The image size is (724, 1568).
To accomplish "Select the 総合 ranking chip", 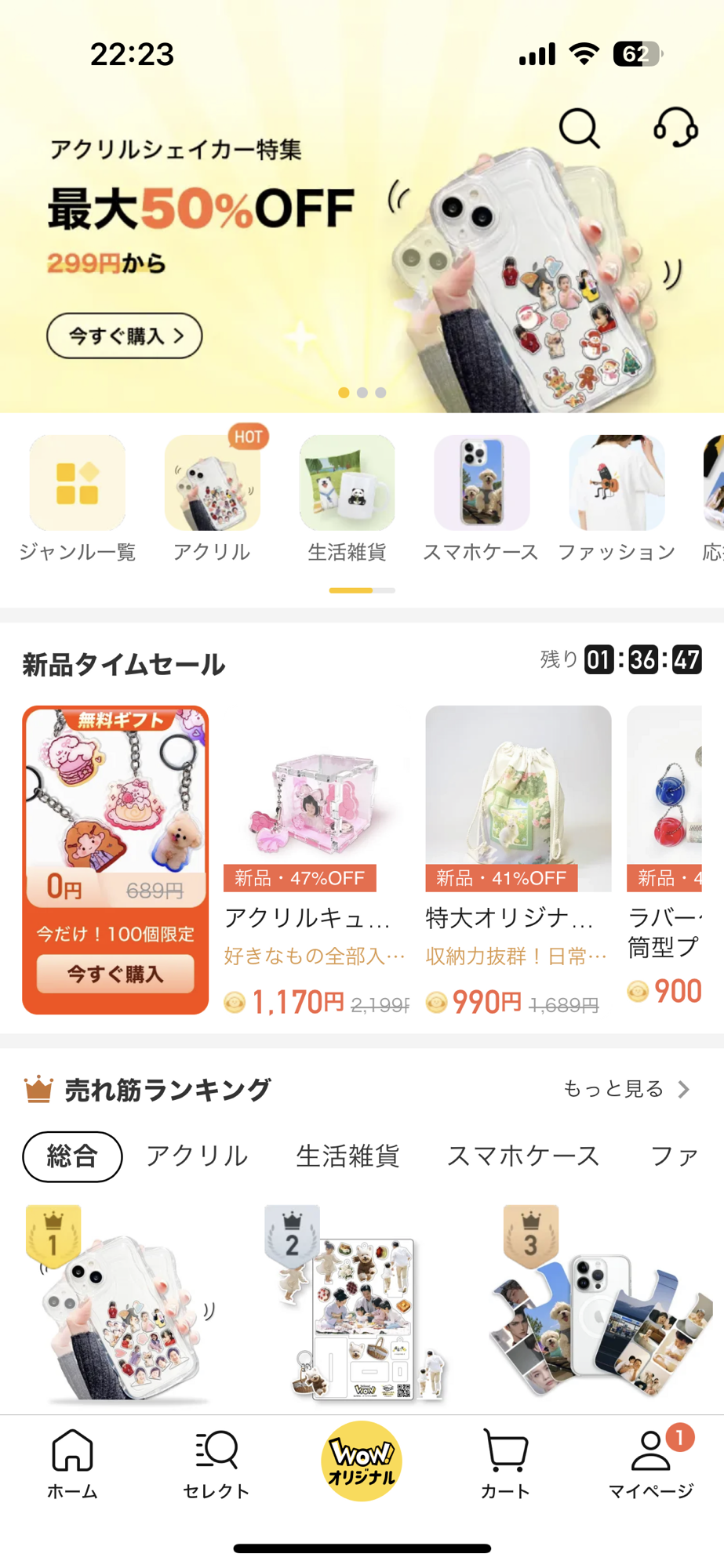I will pyautogui.click(x=72, y=1156).
